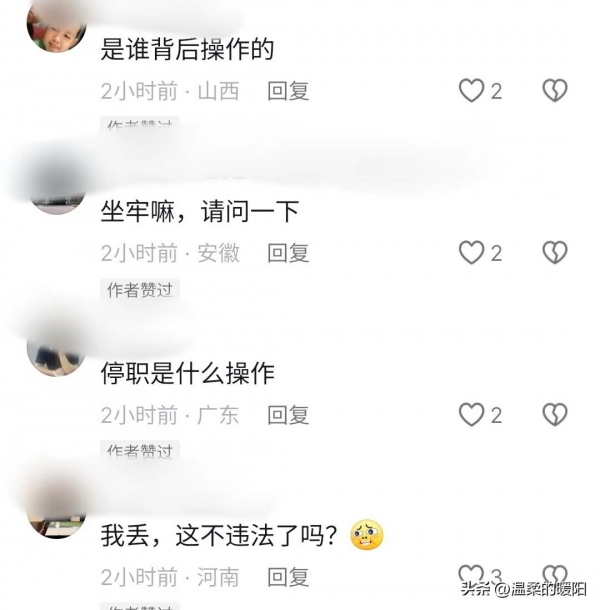Open avatar of "停职是什么操作" commenter
Image resolution: width=600 pixels, height=610 pixels.
55,350
